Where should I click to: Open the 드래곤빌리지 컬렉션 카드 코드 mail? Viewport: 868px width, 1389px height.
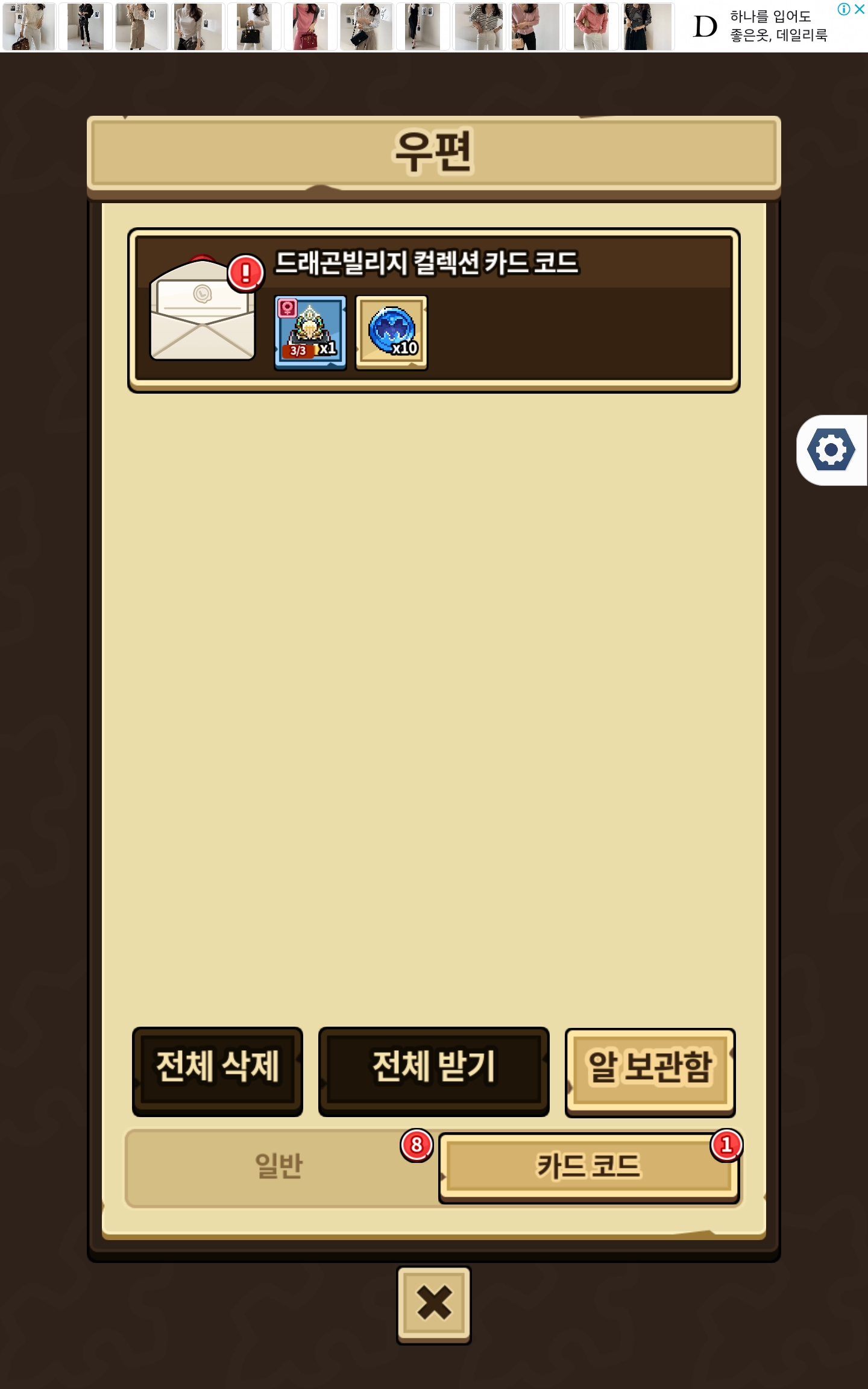(433, 310)
